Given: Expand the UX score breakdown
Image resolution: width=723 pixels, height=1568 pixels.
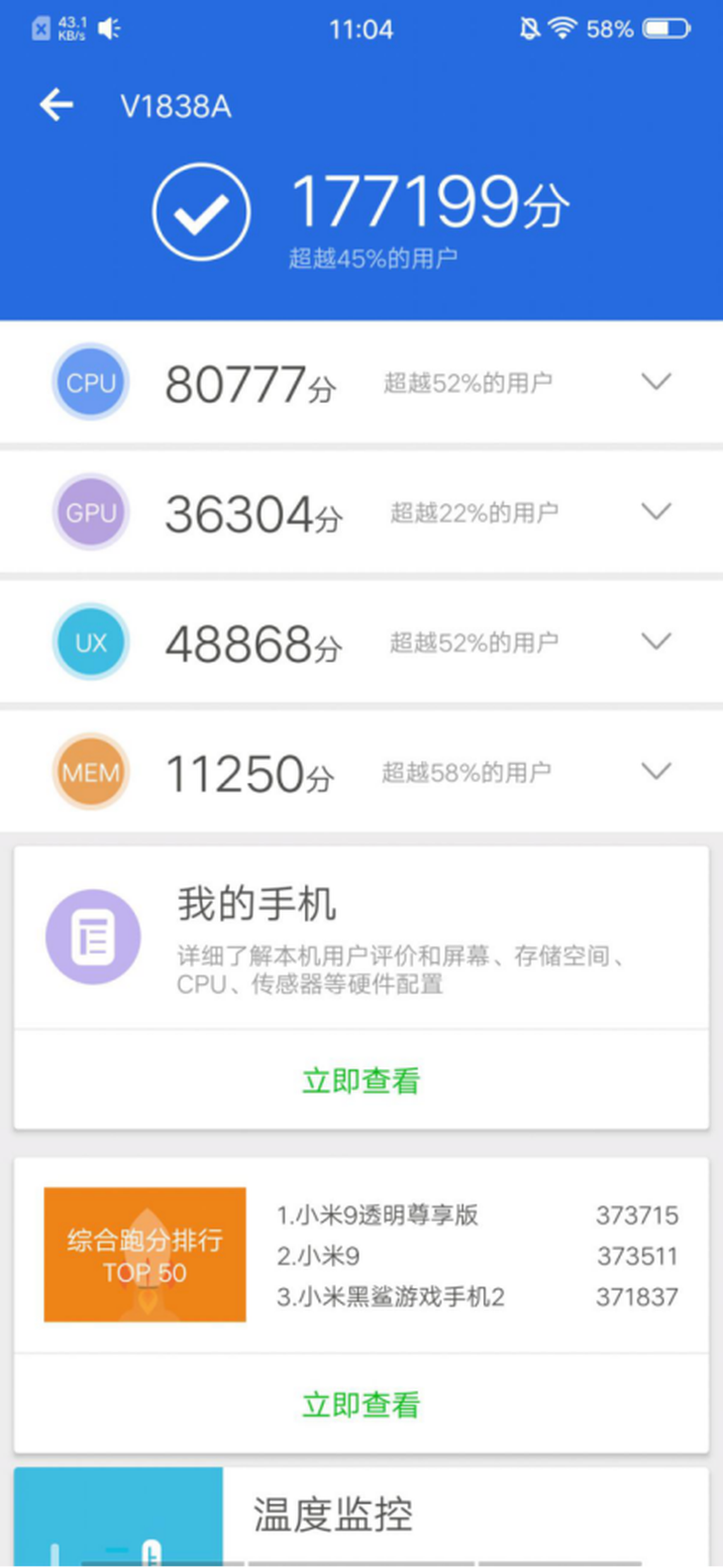Looking at the screenshot, I should coord(657,641).
